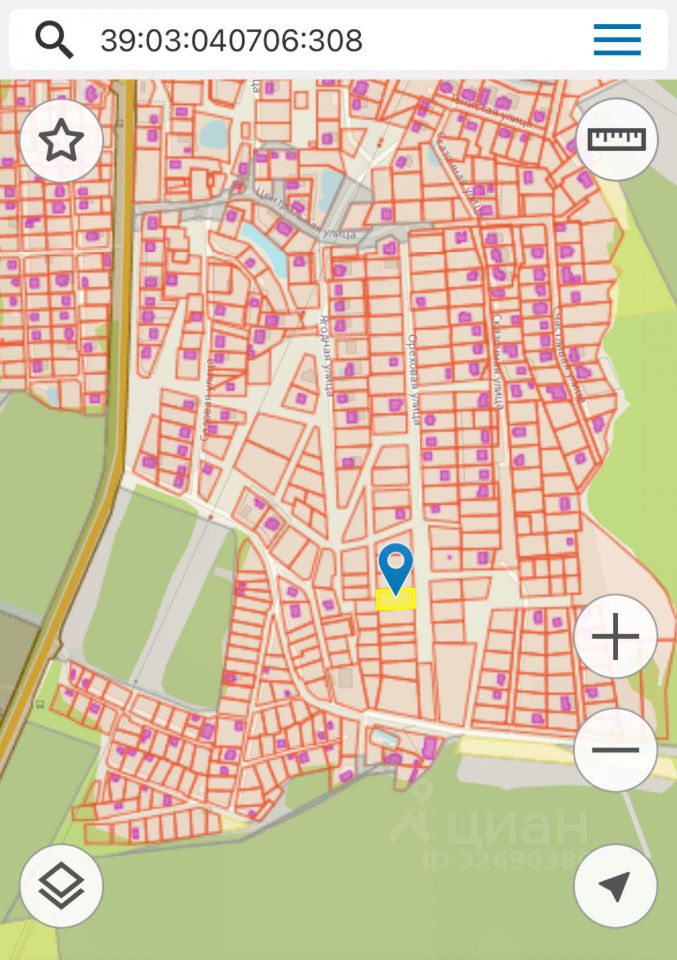Activate the ruler measurement tool

pos(616,139)
